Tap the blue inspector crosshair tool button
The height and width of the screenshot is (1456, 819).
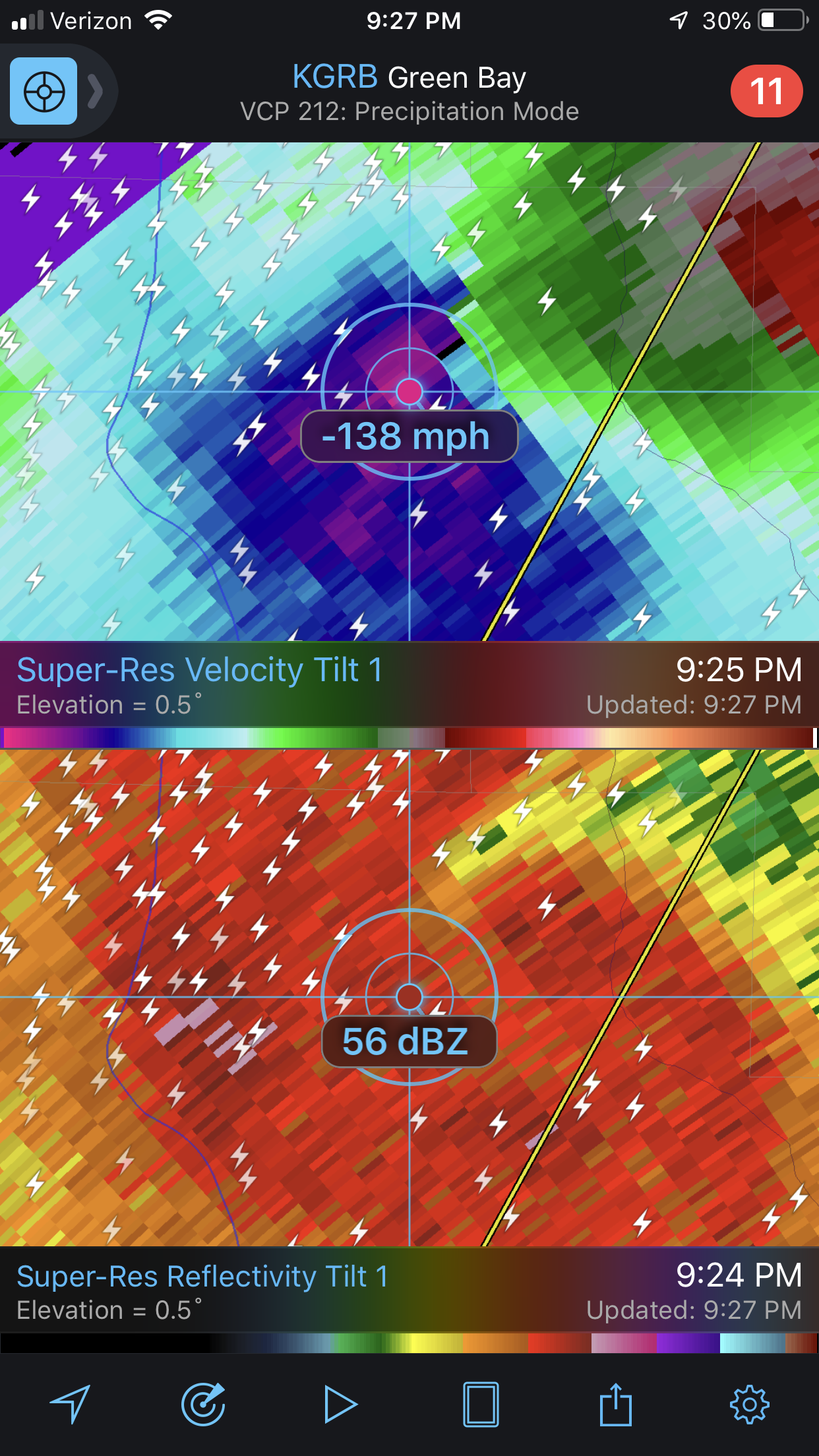(x=44, y=91)
